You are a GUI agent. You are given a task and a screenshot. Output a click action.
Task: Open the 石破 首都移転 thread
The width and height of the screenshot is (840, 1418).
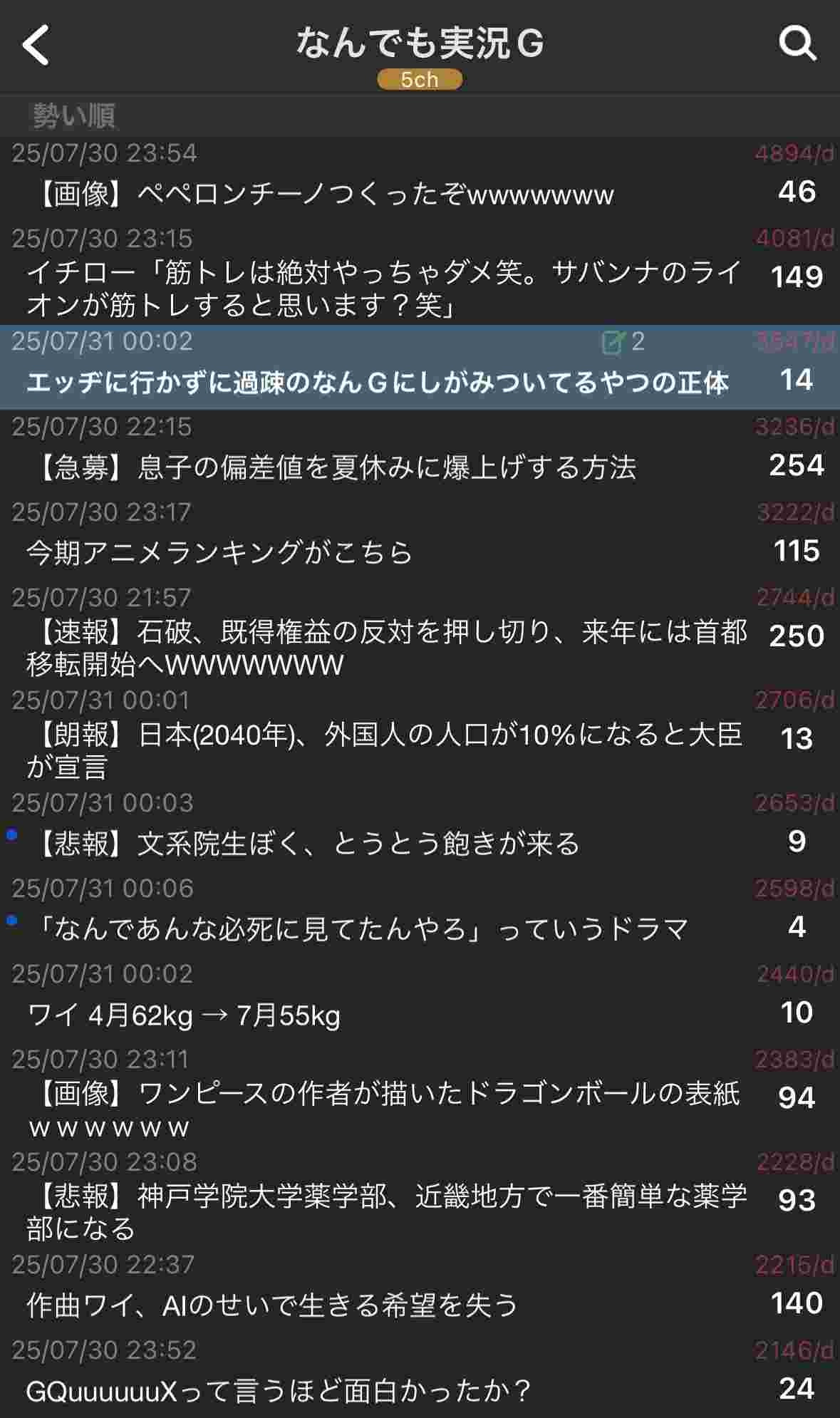(x=385, y=648)
